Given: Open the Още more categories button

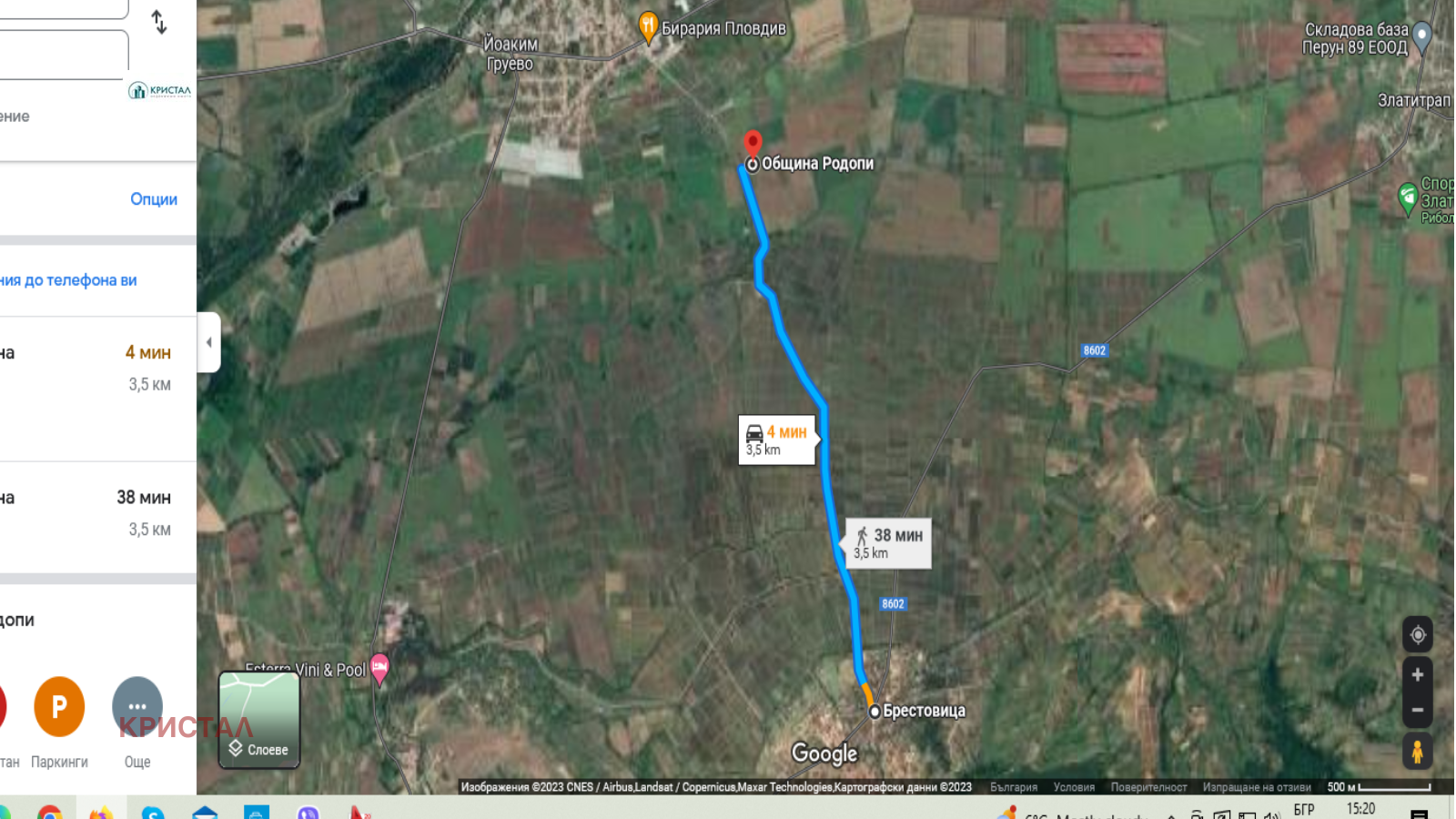Looking at the screenshot, I should pos(137,707).
